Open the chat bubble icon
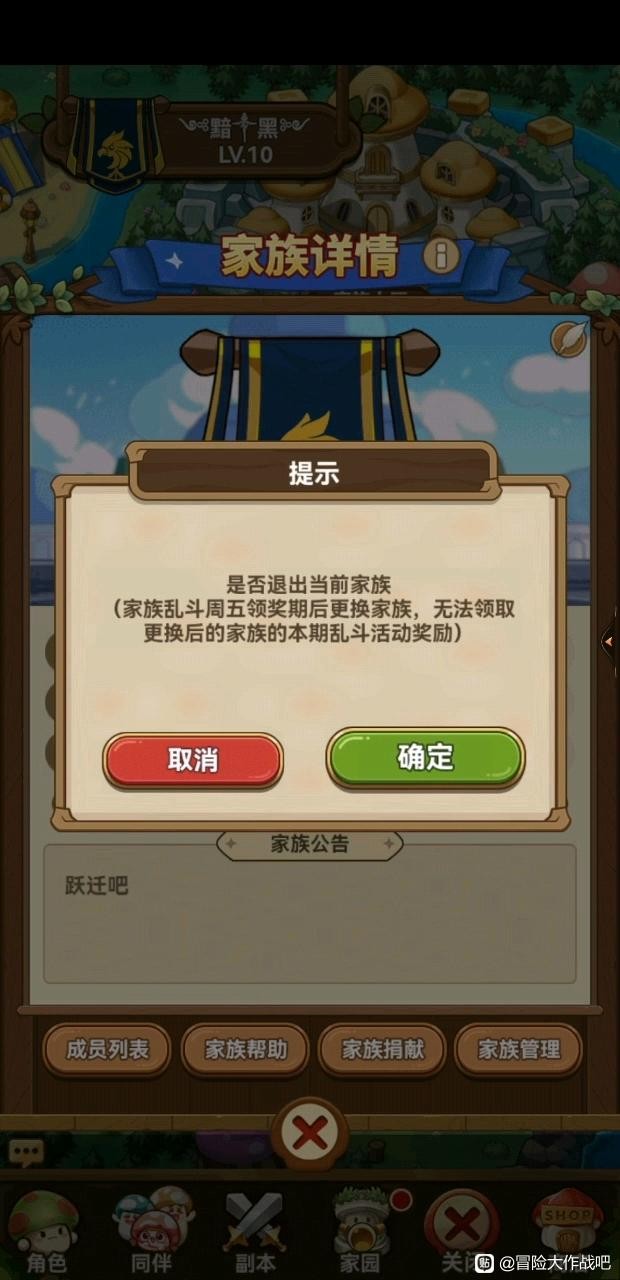This screenshot has width=620, height=1280. click(x=26, y=1151)
